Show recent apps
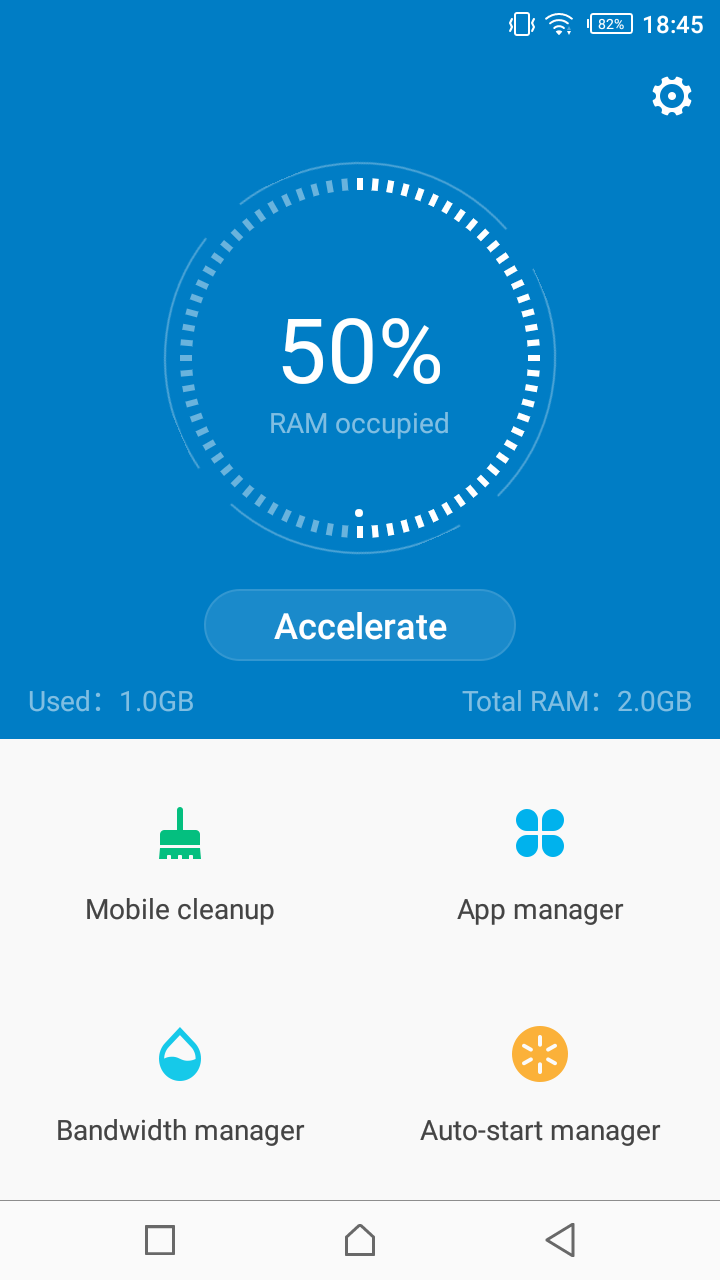This screenshot has height=1280, width=720. (160, 1240)
